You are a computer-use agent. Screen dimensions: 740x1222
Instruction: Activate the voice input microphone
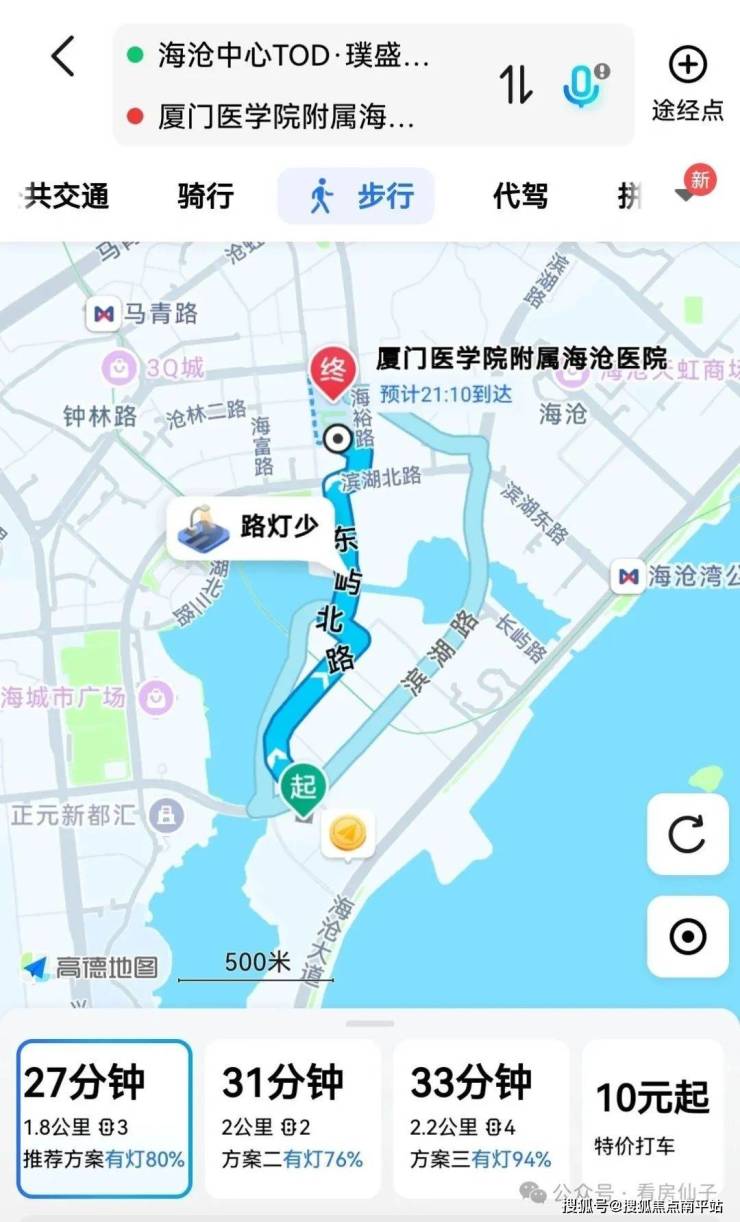point(583,85)
